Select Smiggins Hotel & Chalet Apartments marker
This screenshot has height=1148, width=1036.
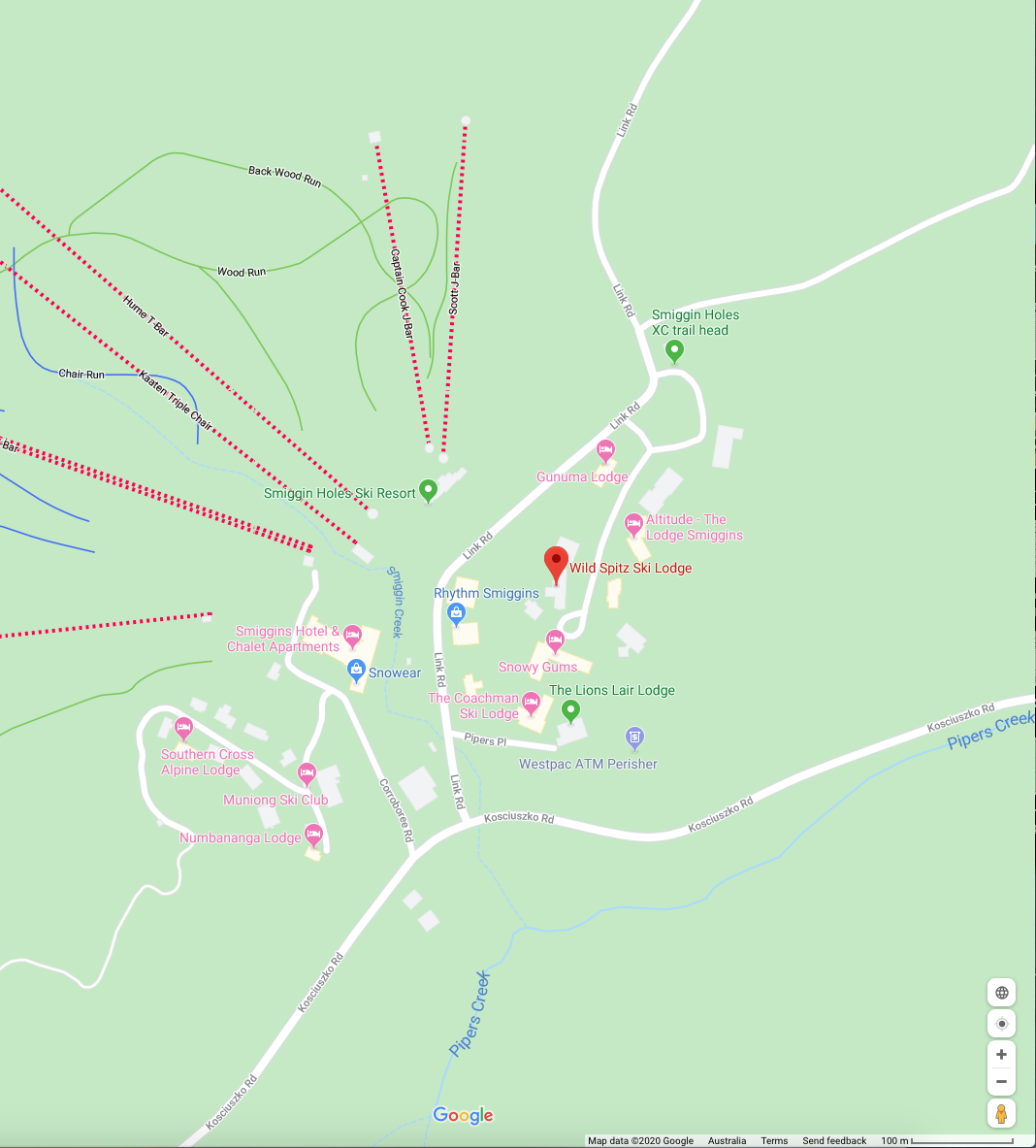[353, 637]
